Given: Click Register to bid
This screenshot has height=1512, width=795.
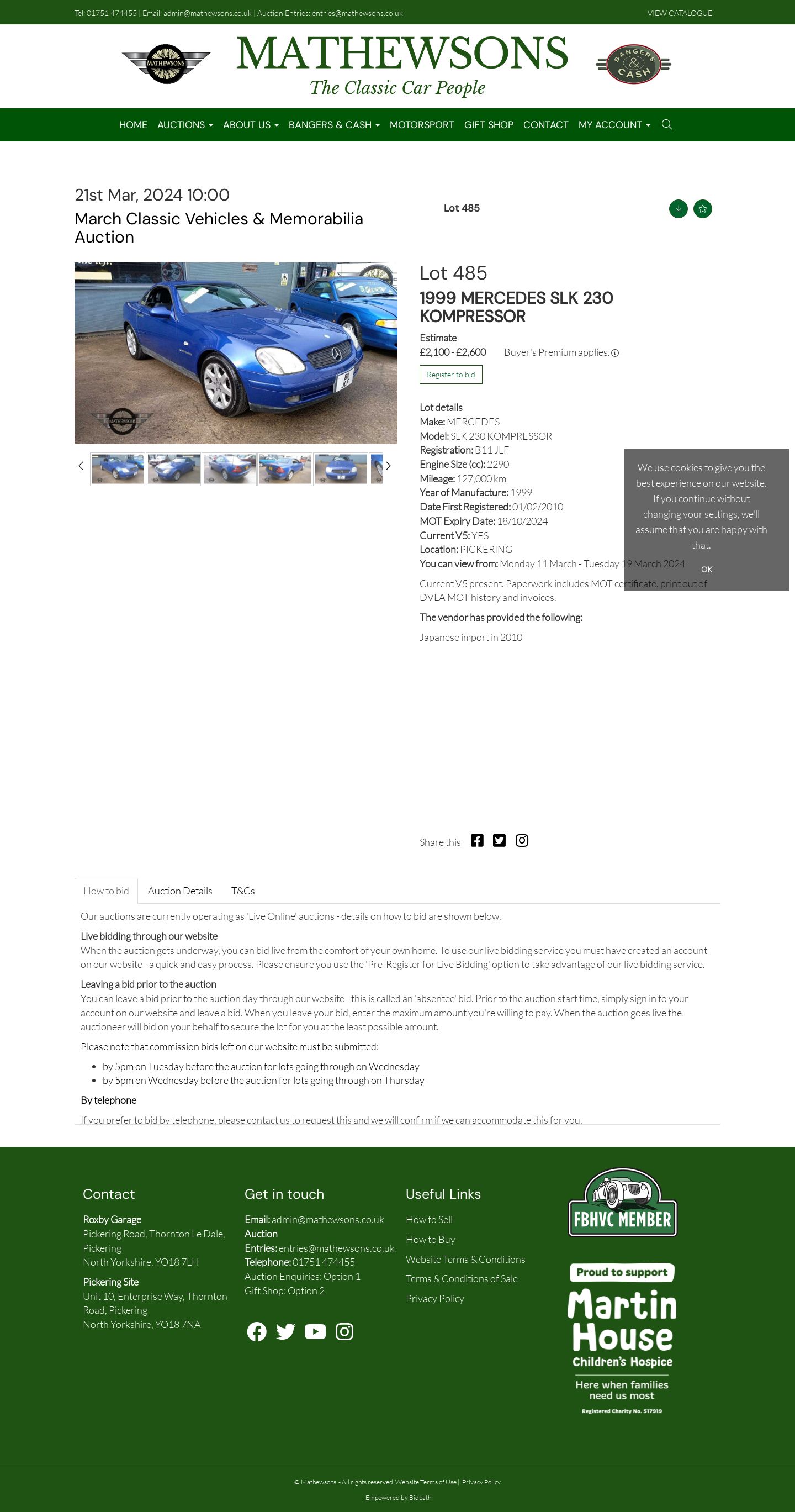Looking at the screenshot, I should coord(451,375).
